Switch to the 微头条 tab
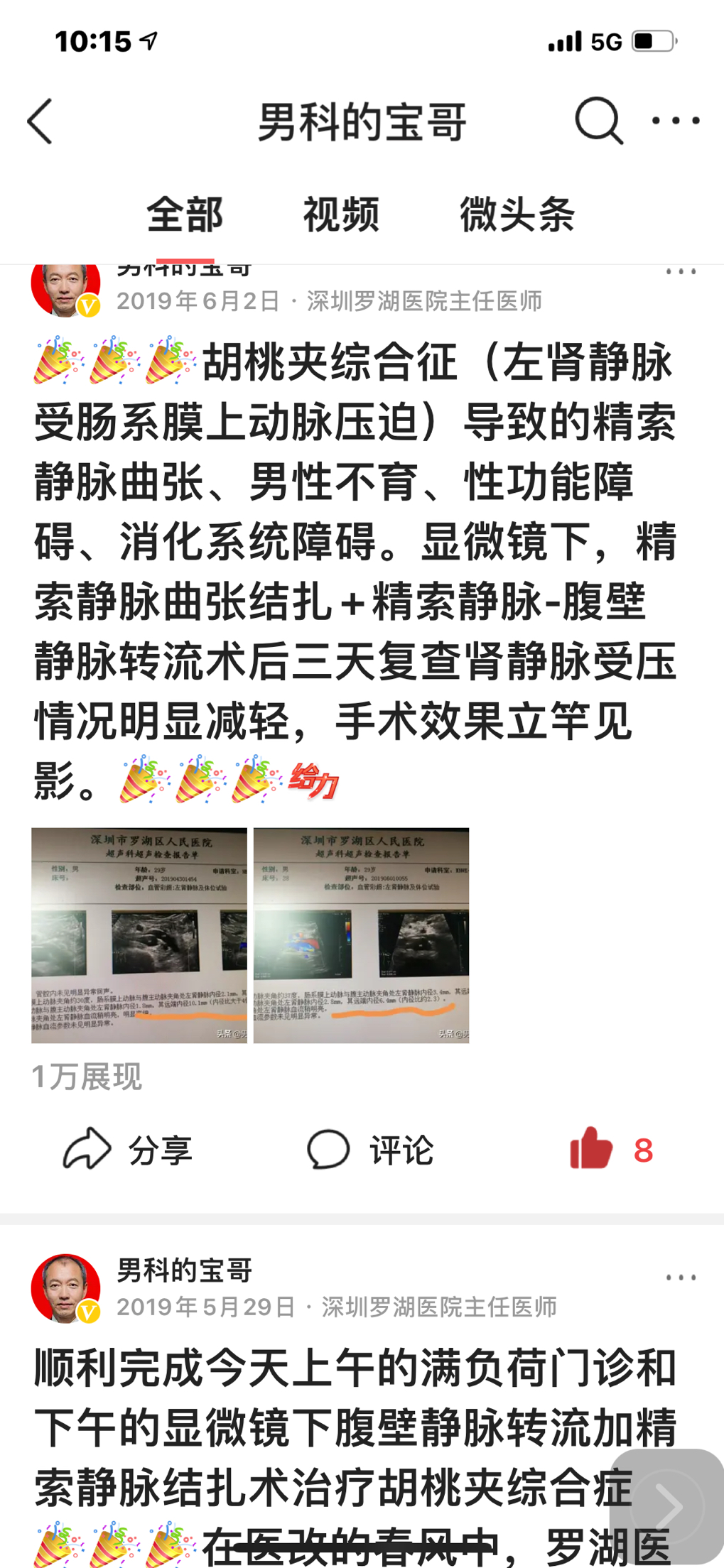724x1568 pixels. [x=517, y=215]
